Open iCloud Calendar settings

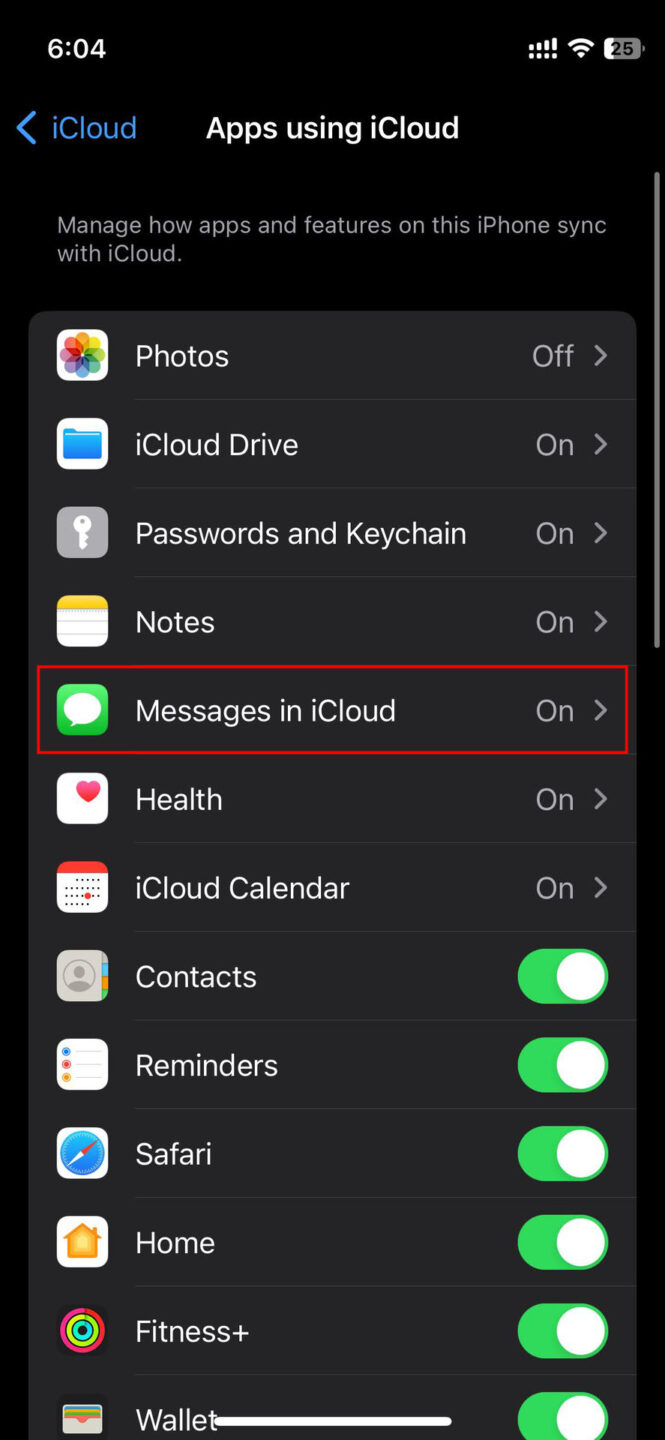[x=332, y=888]
